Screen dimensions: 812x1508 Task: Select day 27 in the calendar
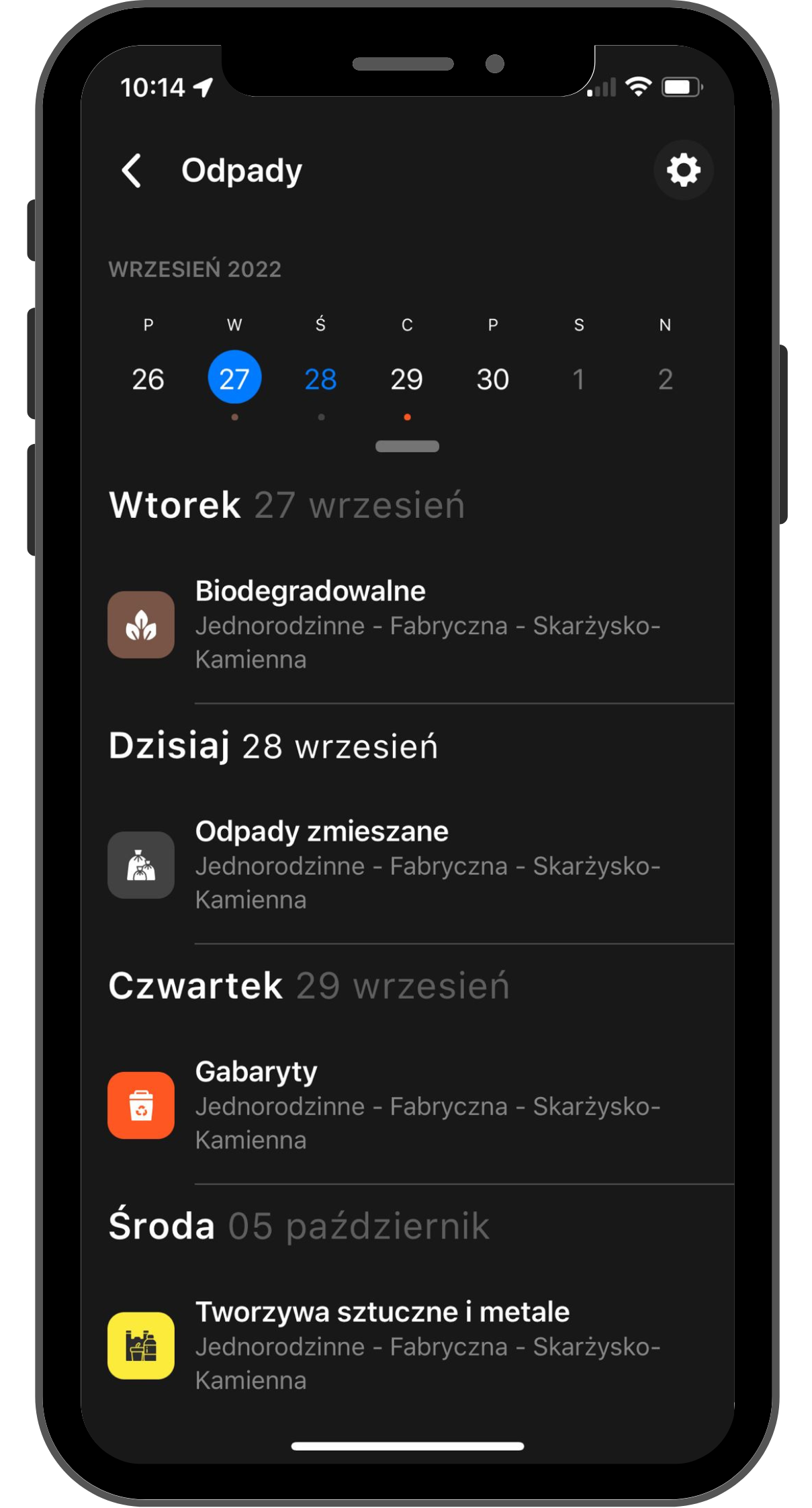(x=234, y=377)
